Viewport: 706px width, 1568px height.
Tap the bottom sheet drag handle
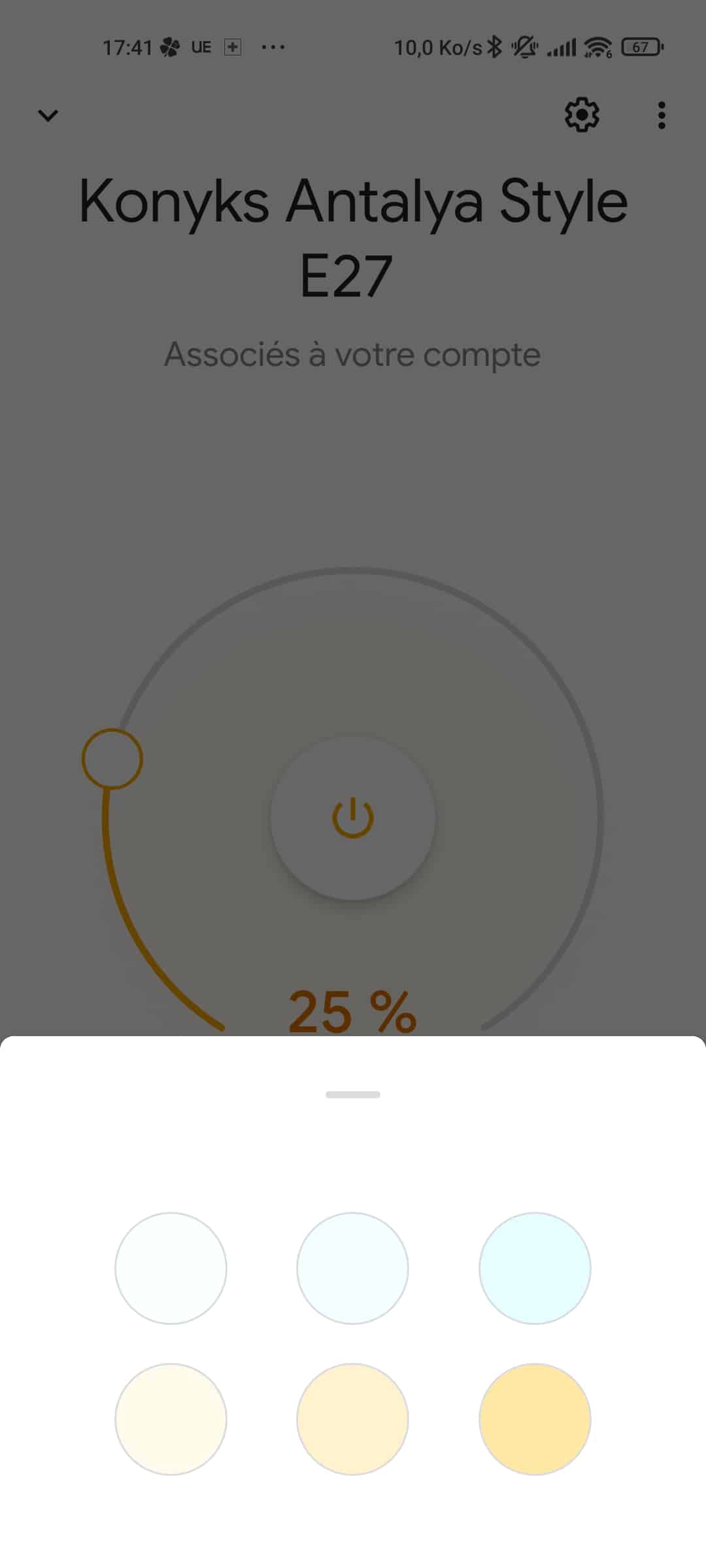click(x=353, y=1094)
